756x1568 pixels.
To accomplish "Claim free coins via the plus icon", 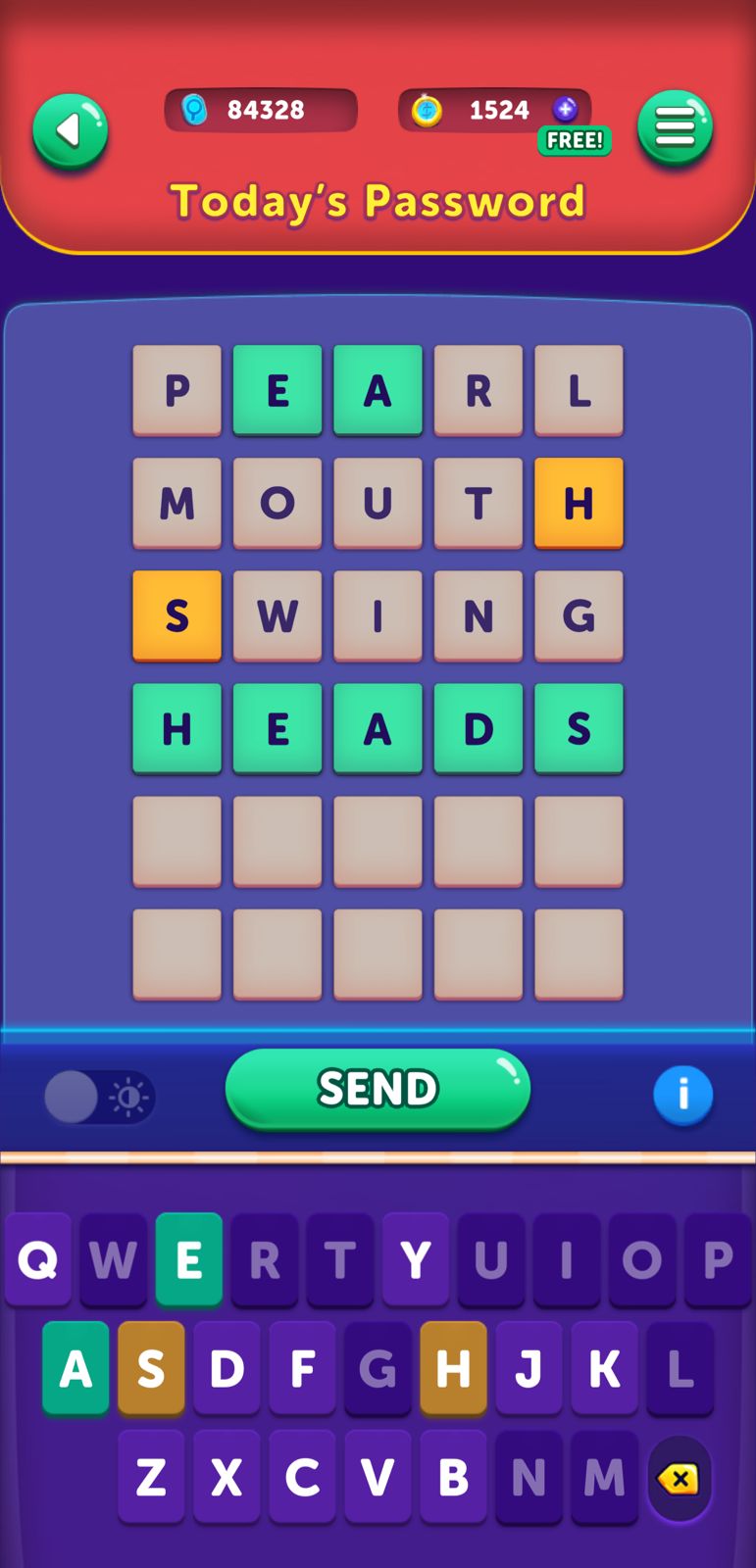I will [x=566, y=109].
